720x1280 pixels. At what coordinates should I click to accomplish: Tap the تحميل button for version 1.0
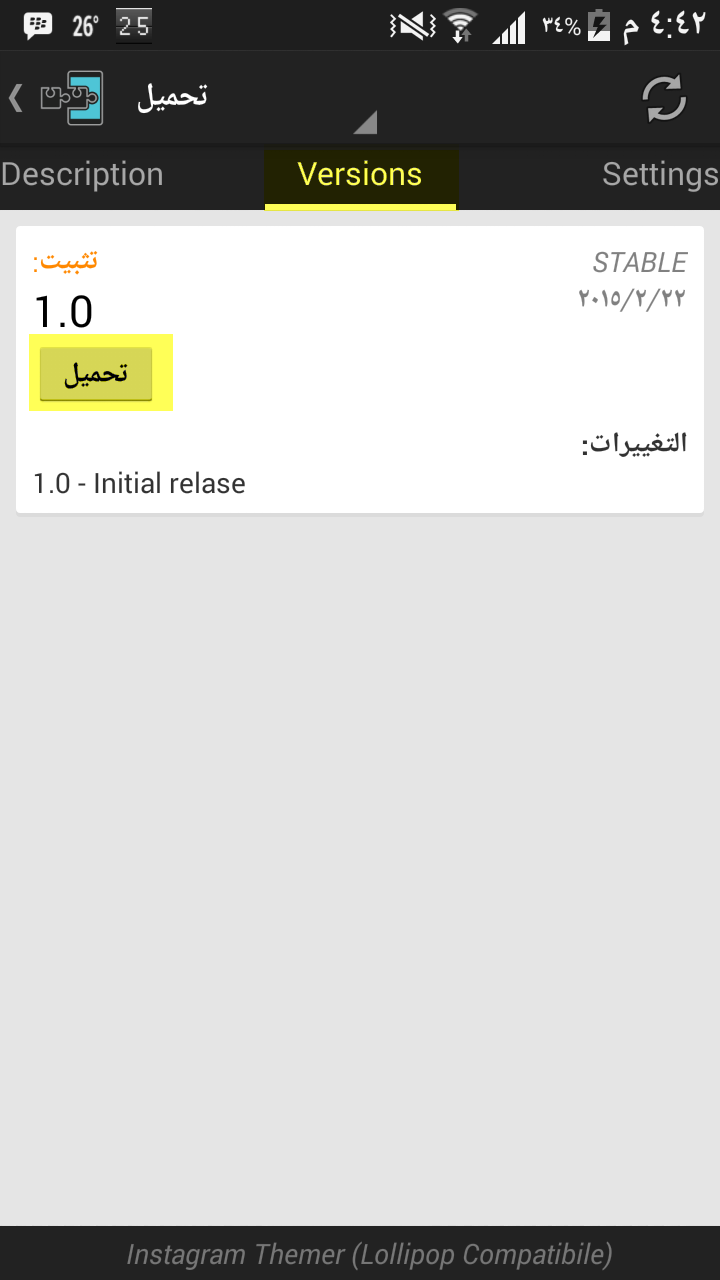pyautogui.click(x=96, y=374)
